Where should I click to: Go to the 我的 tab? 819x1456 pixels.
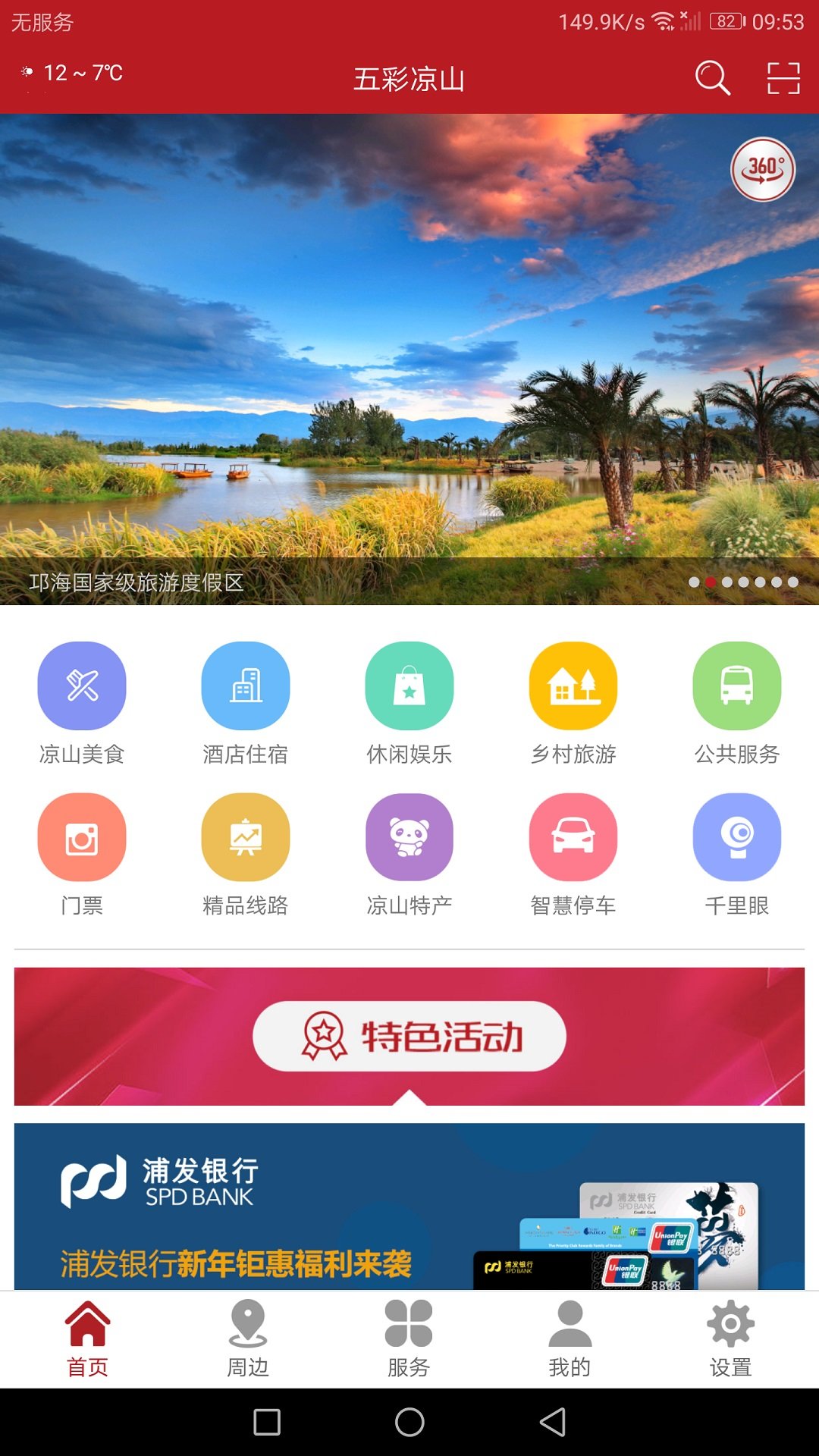(x=570, y=1339)
